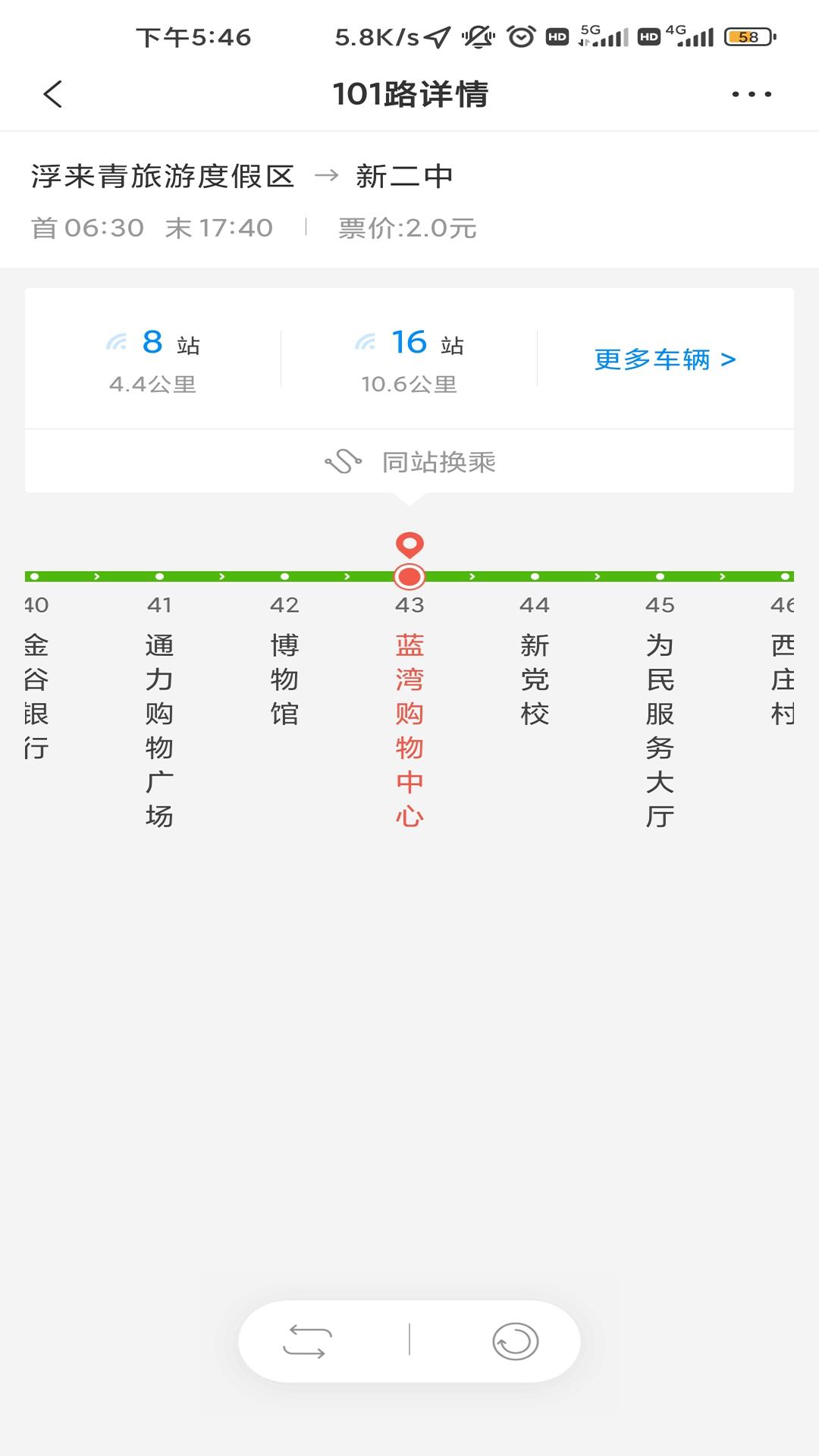Select the 新党校 station
Image resolution: width=819 pixels, height=1456 pixels.
pos(535,677)
